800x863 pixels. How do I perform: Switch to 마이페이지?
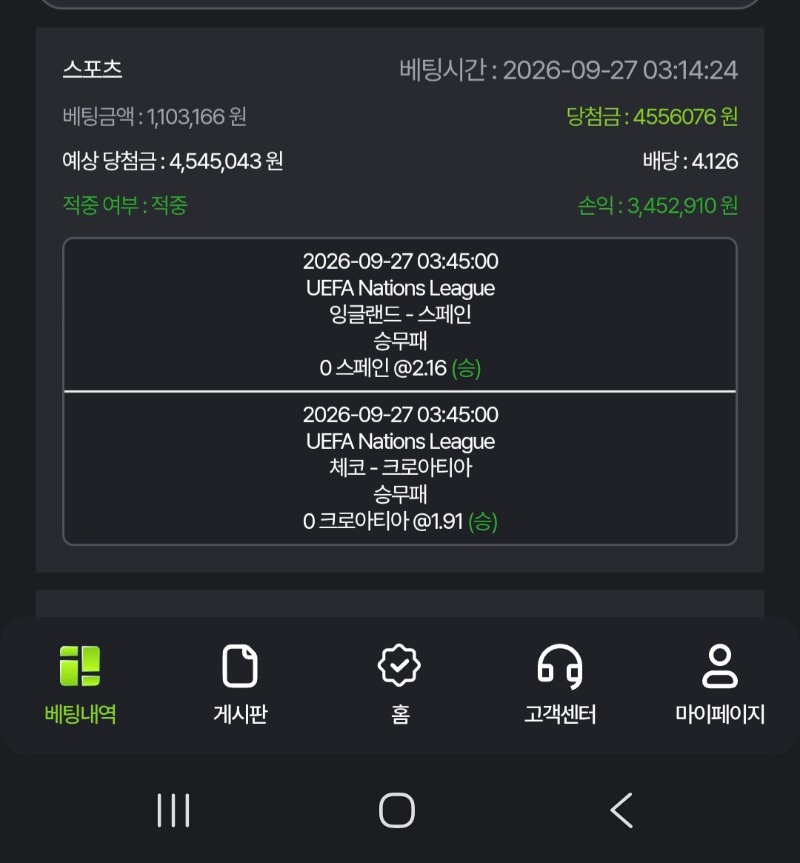(x=720, y=685)
